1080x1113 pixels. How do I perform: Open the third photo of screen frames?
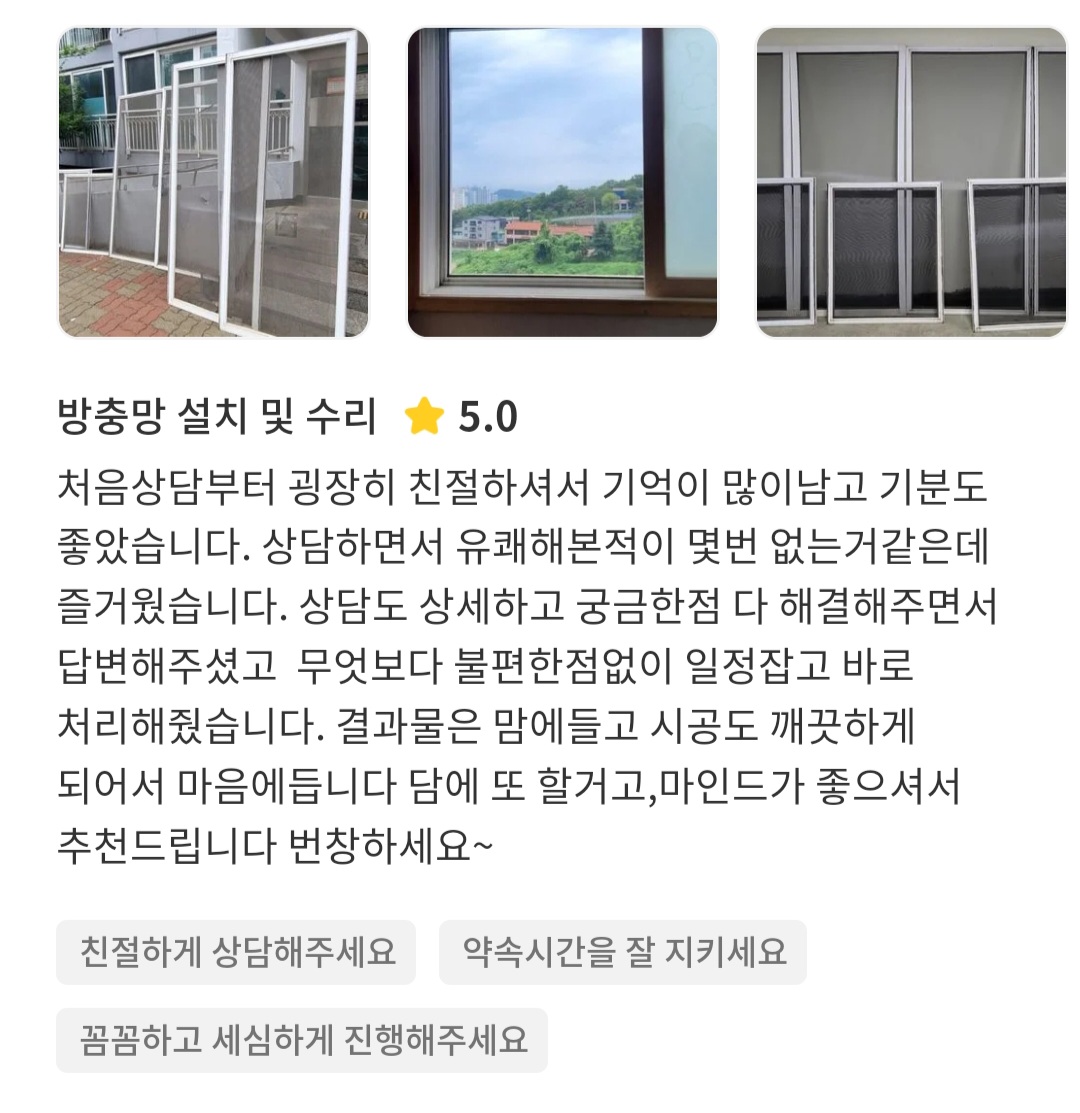tap(911, 182)
